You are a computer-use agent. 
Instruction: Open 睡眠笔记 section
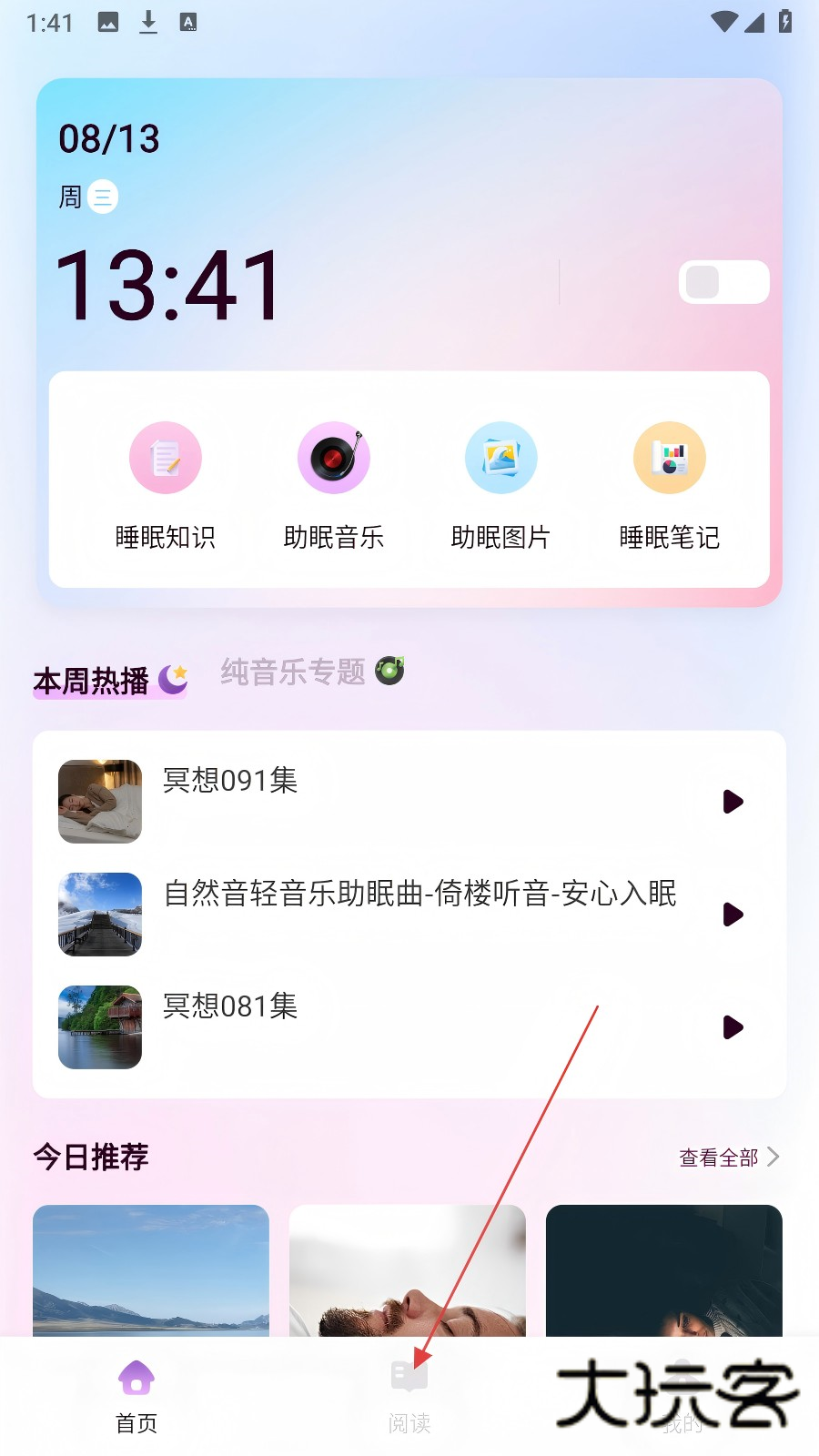[669, 485]
